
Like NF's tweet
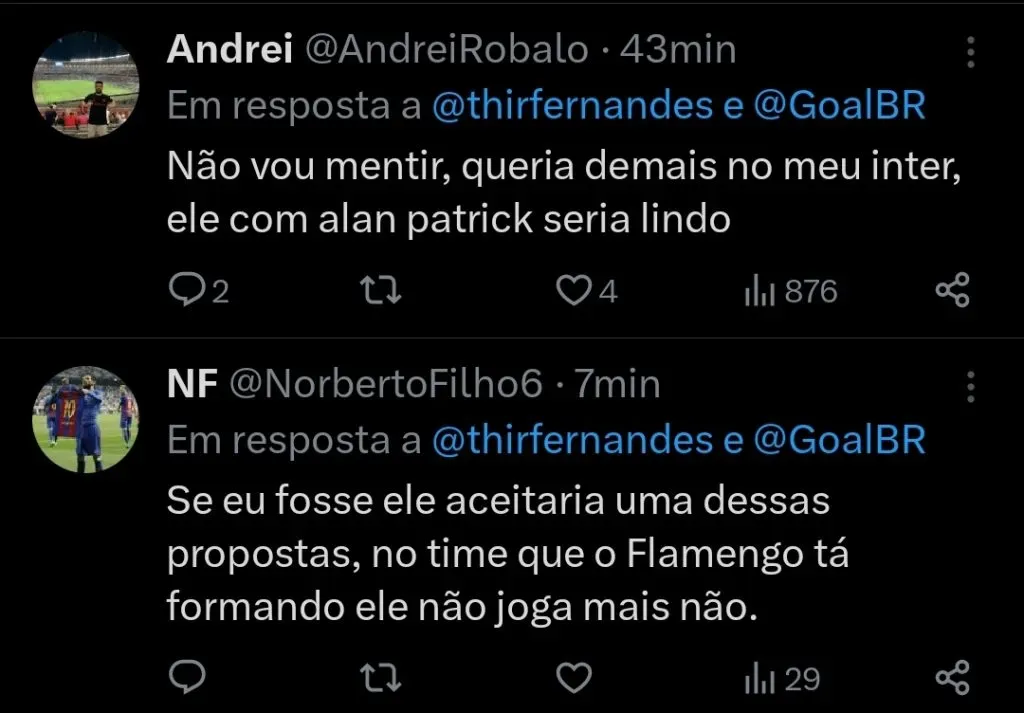[573, 679]
